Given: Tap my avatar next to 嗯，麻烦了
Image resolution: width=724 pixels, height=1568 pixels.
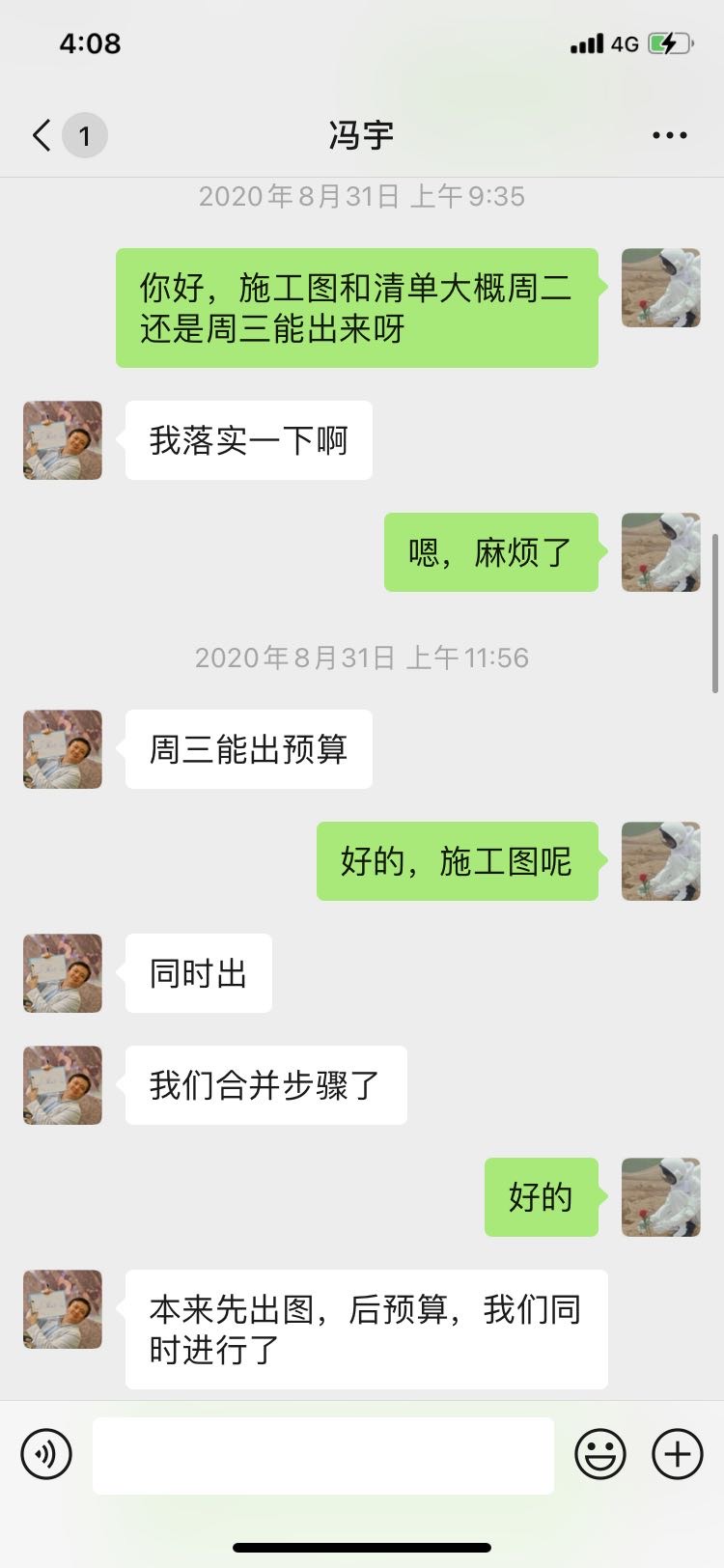Looking at the screenshot, I should 660,552.
